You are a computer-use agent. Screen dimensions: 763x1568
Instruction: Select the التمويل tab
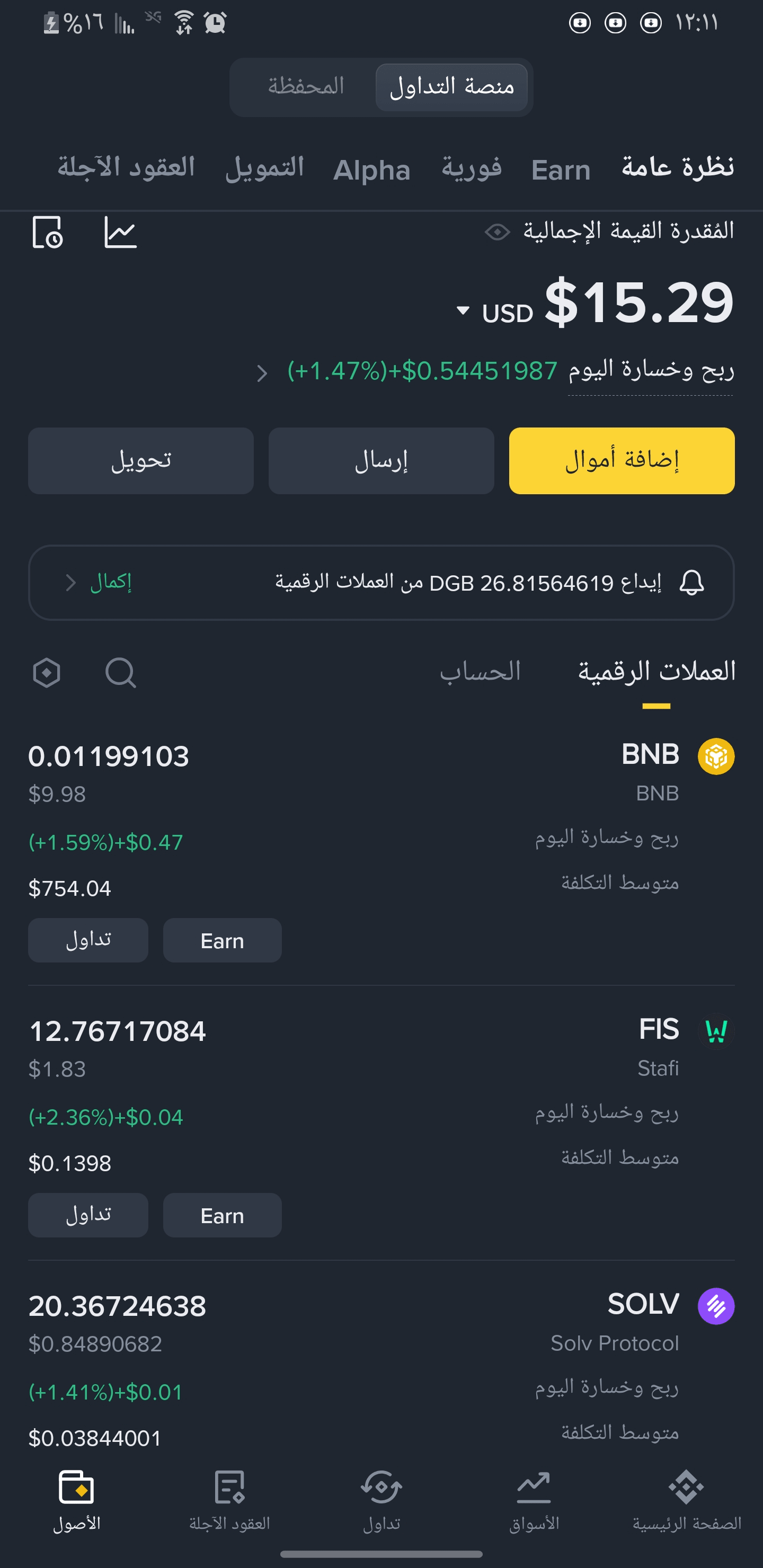click(265, 168)
